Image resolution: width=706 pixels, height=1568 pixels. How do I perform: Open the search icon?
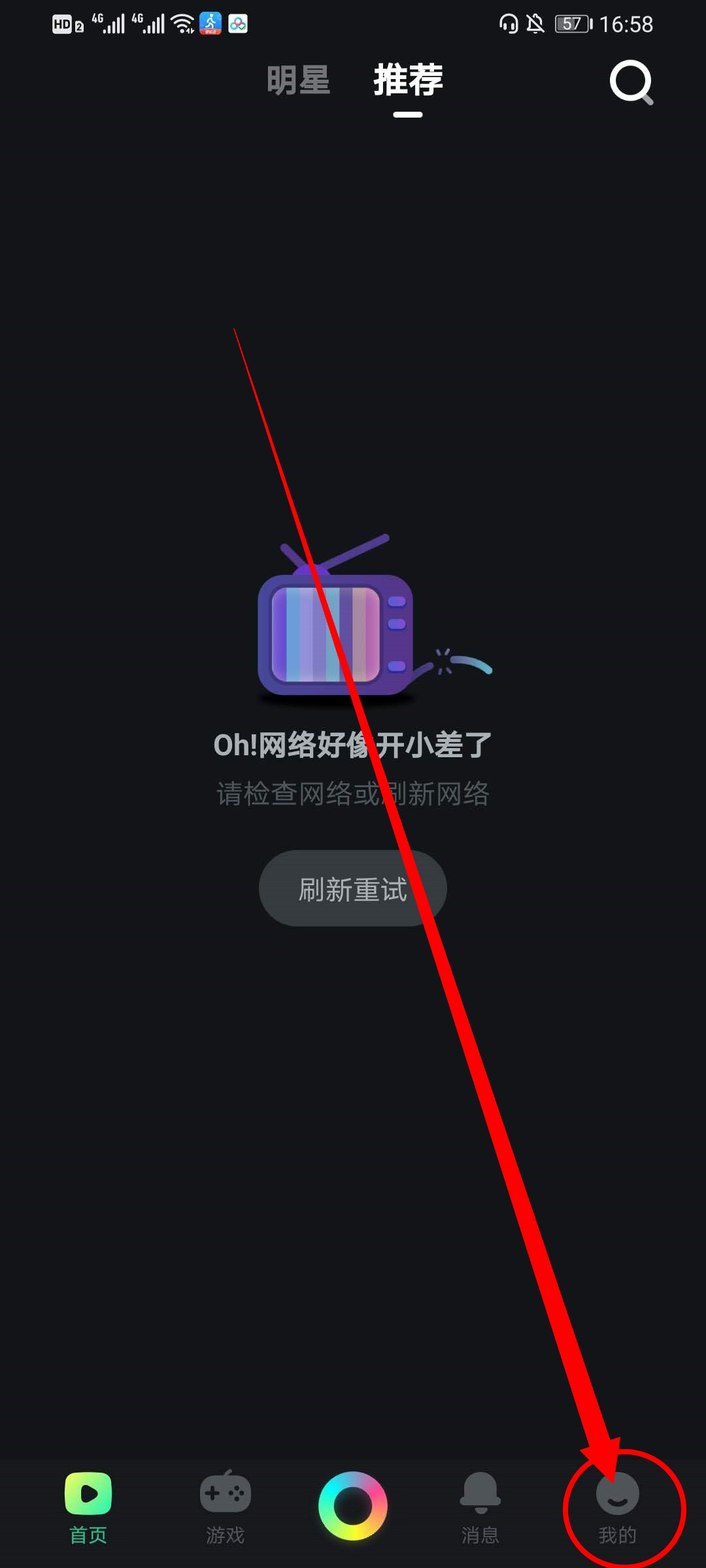point(631,82)
